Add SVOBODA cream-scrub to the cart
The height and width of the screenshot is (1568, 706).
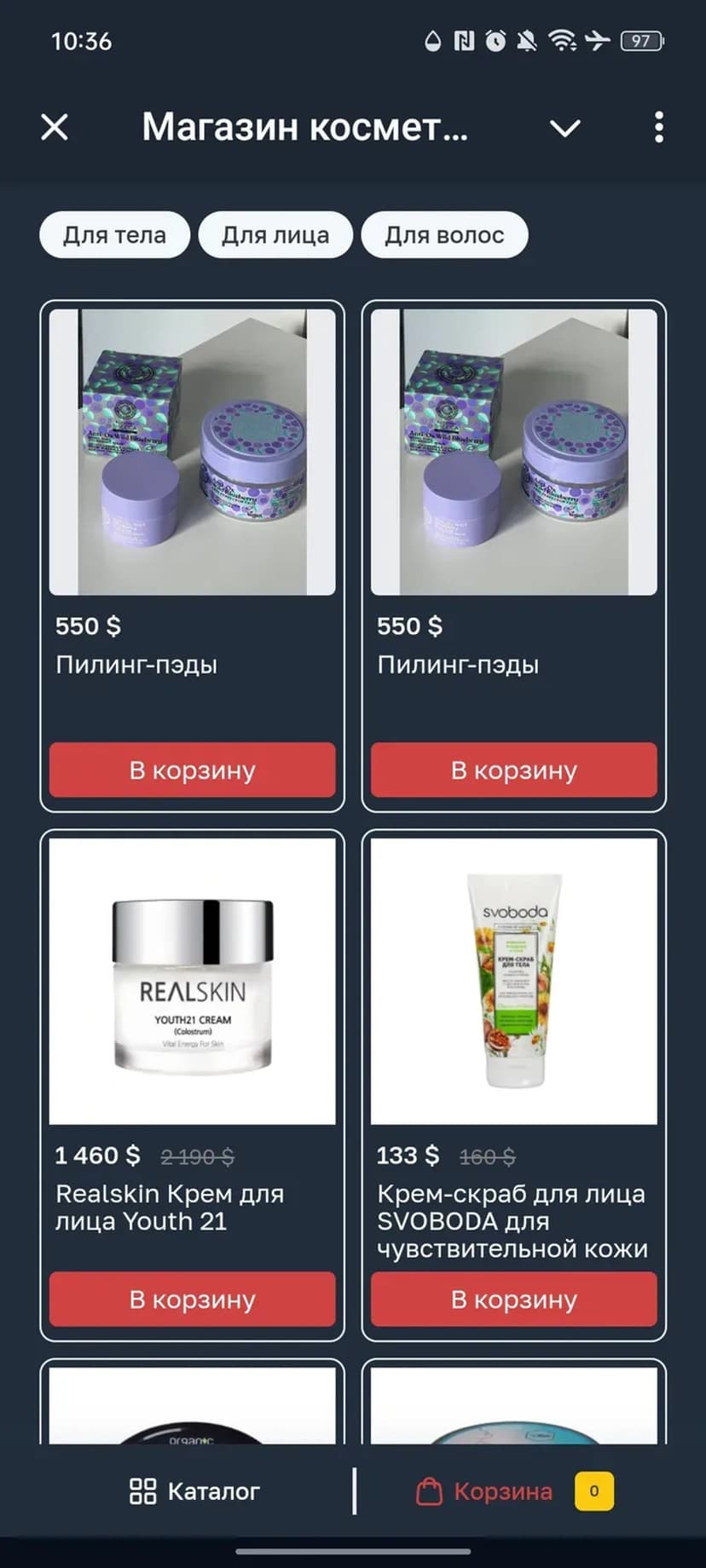(513, 1300)
